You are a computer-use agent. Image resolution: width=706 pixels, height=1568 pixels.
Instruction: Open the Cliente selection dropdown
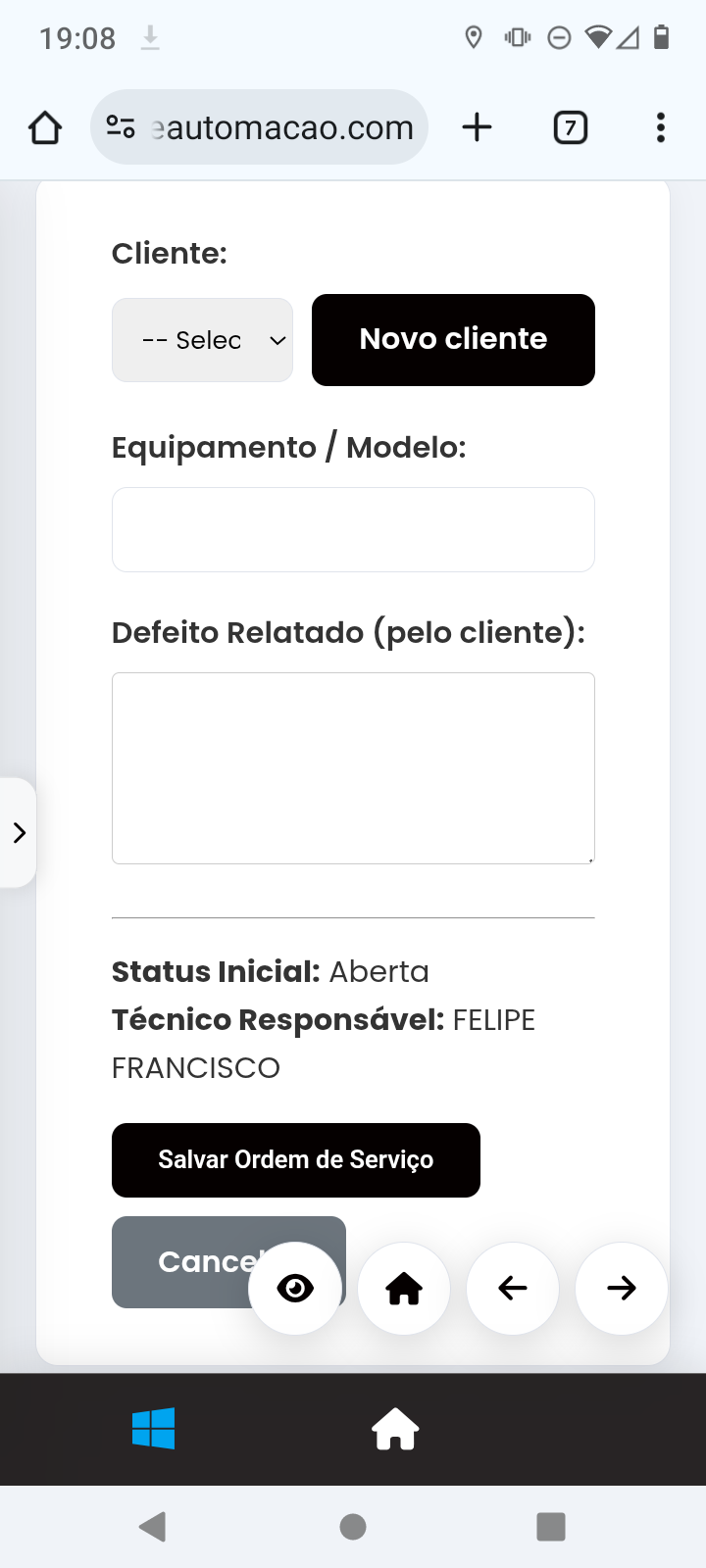[202, 340]
